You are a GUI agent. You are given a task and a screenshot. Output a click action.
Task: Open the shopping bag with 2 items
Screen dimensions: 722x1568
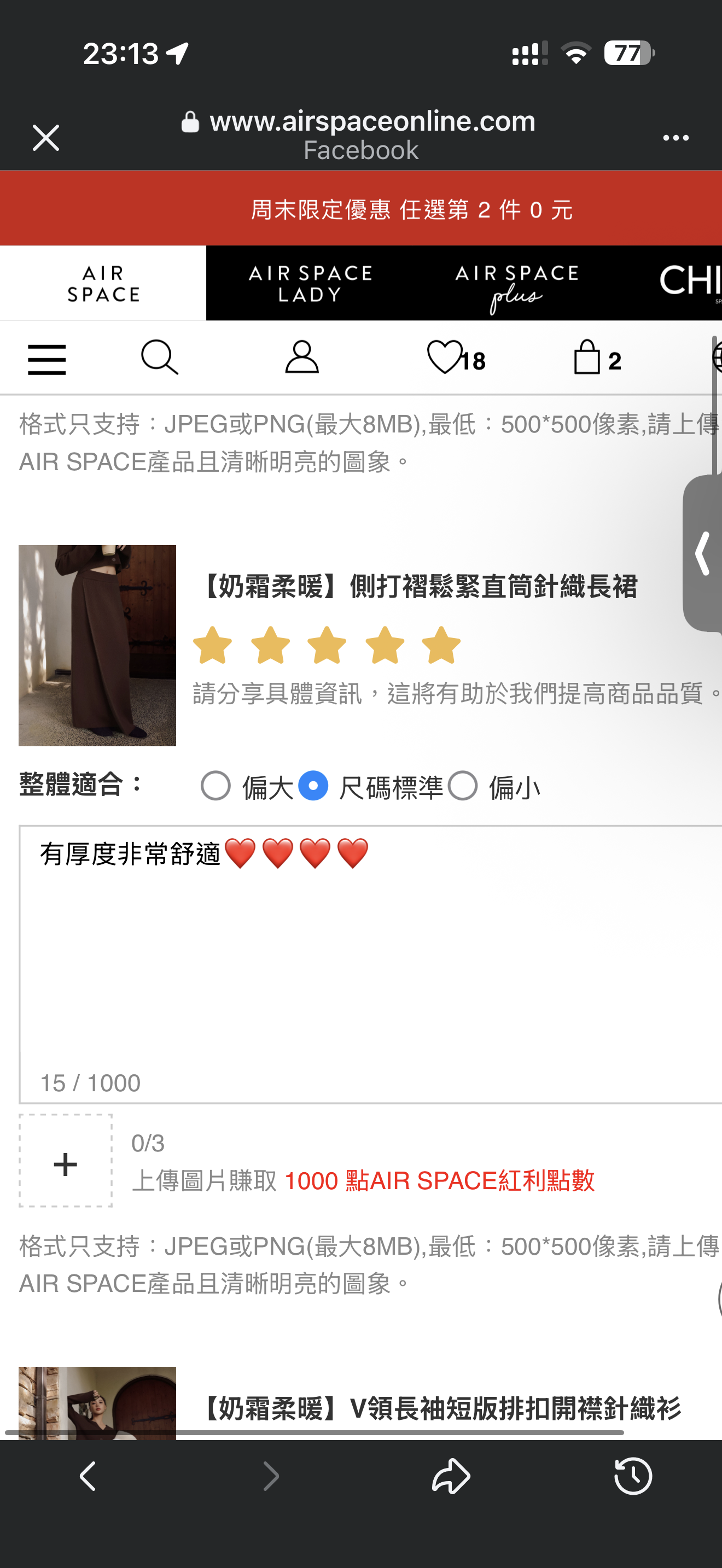(x=597, y=359)
